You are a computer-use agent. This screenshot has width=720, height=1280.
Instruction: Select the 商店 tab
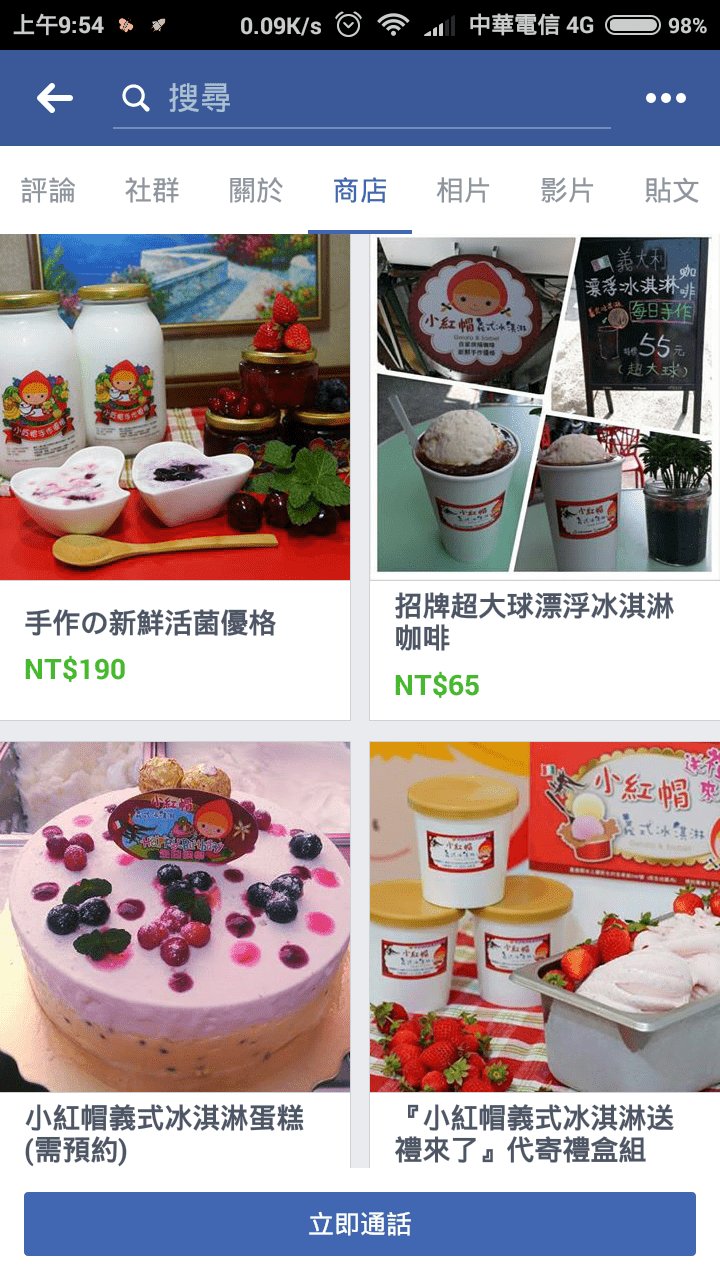click(x=360, y=190)
